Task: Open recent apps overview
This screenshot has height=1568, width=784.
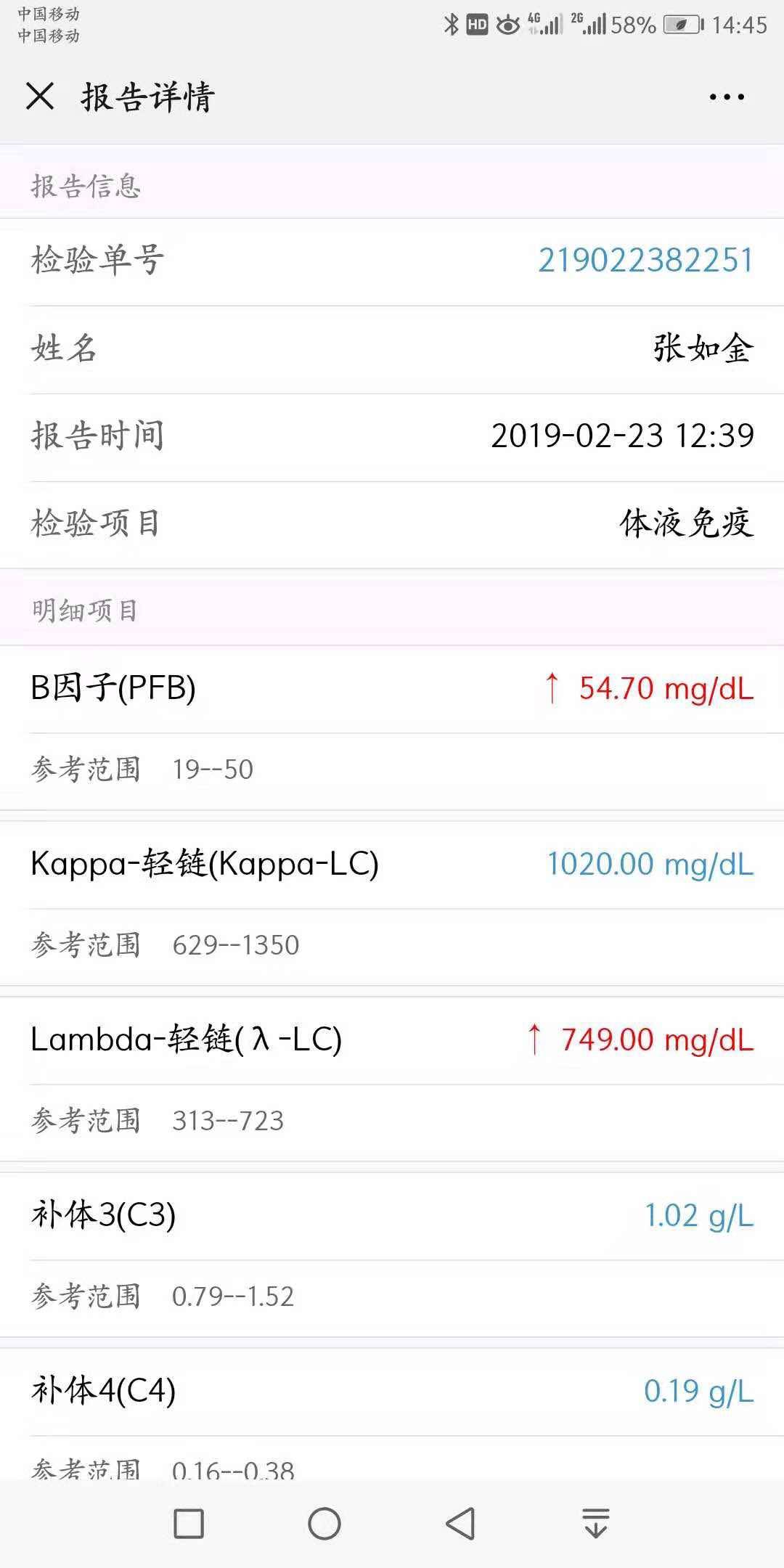Action: point(189,1524)
